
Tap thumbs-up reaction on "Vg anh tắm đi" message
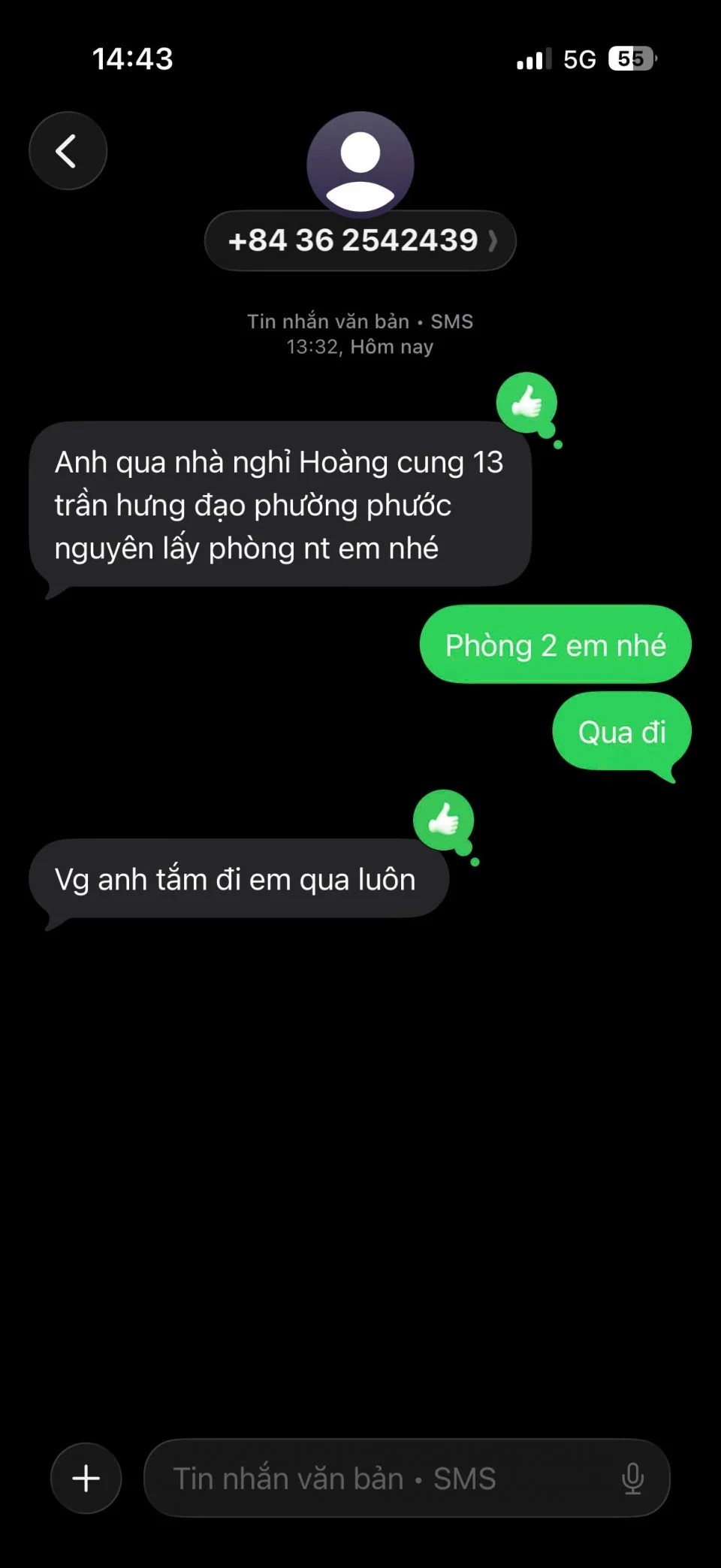(444, 820)
